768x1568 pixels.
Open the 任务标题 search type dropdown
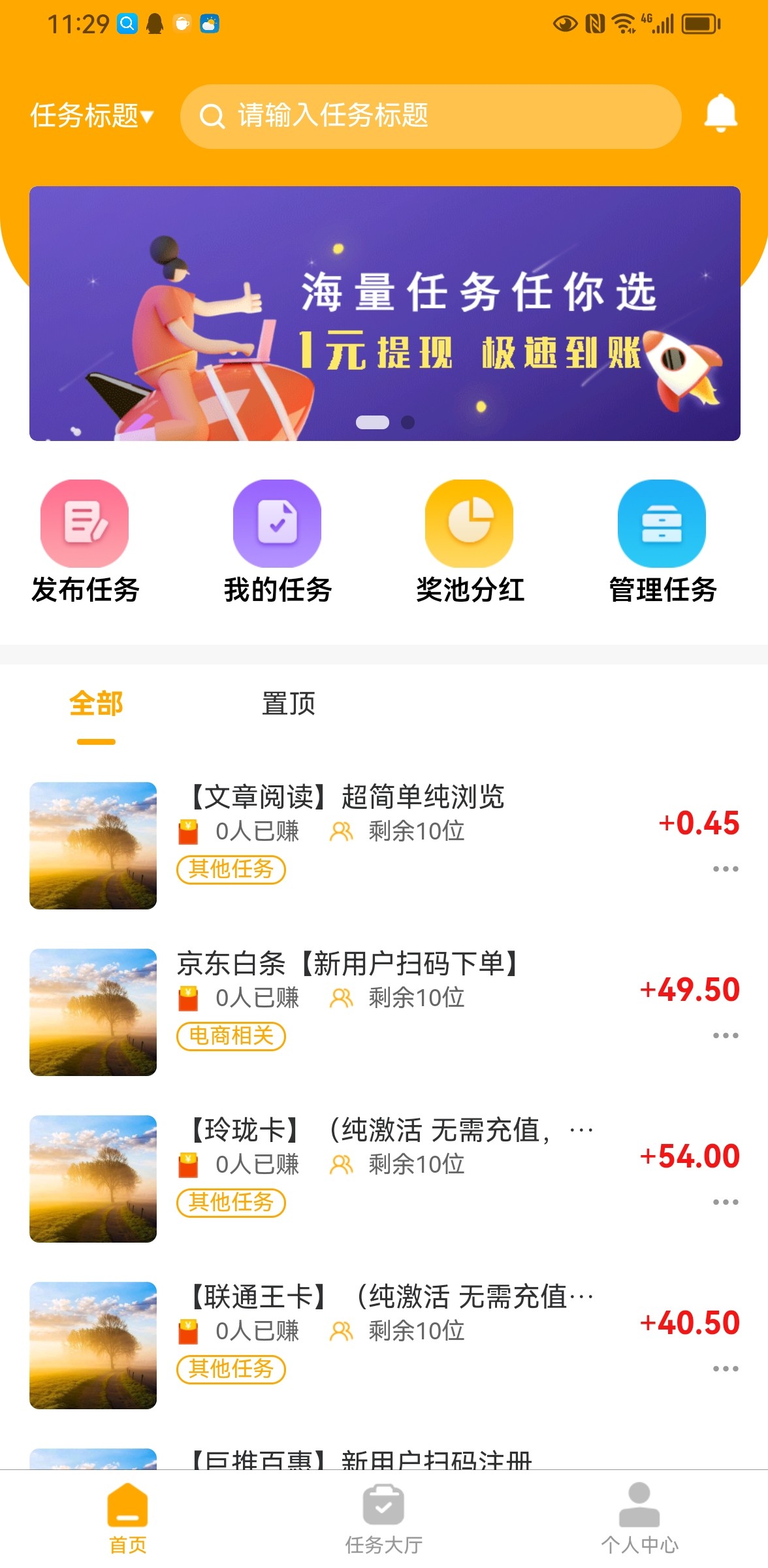(x=91, y=116)
